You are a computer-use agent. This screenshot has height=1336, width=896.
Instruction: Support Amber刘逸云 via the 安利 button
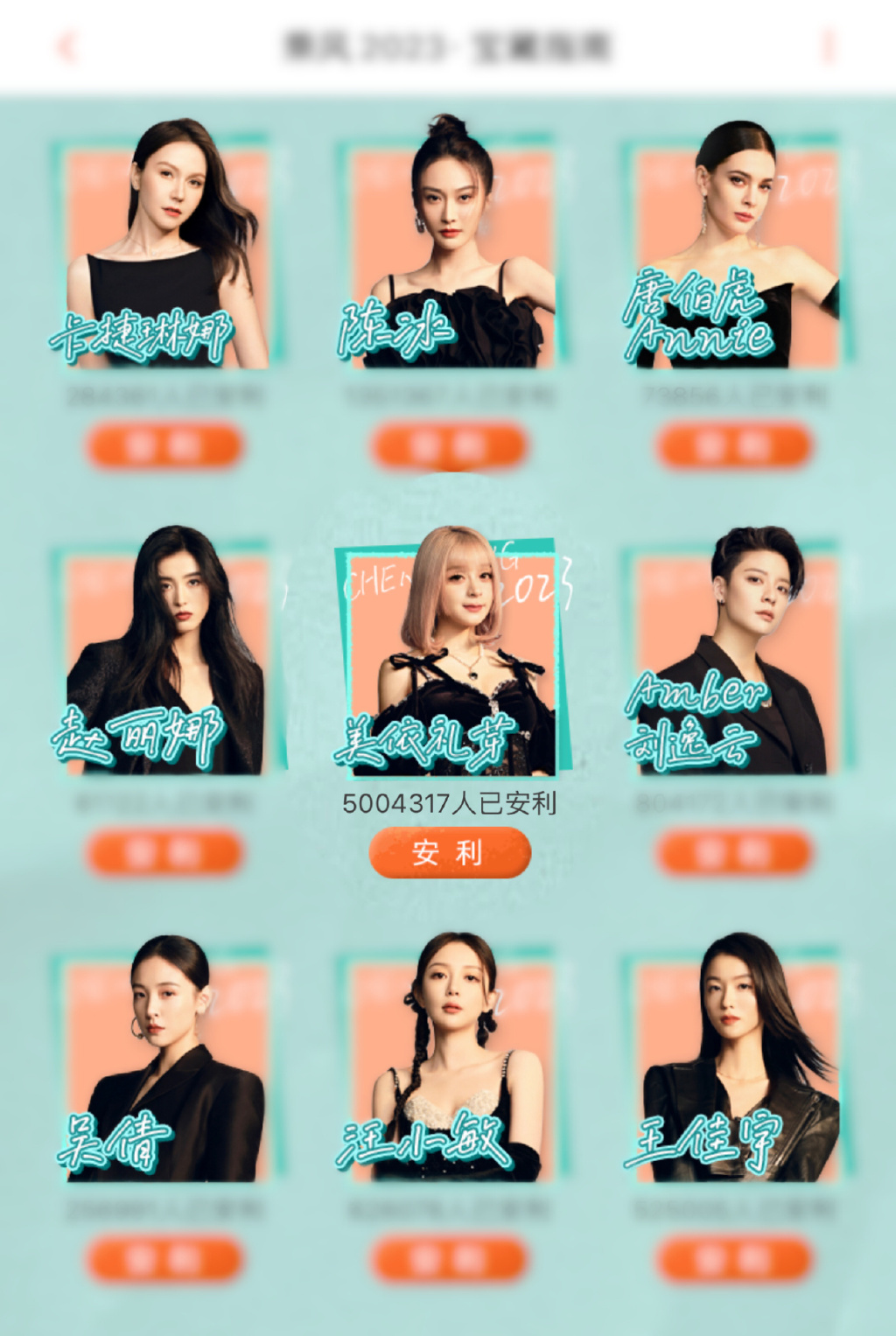(x=735, y=853)
